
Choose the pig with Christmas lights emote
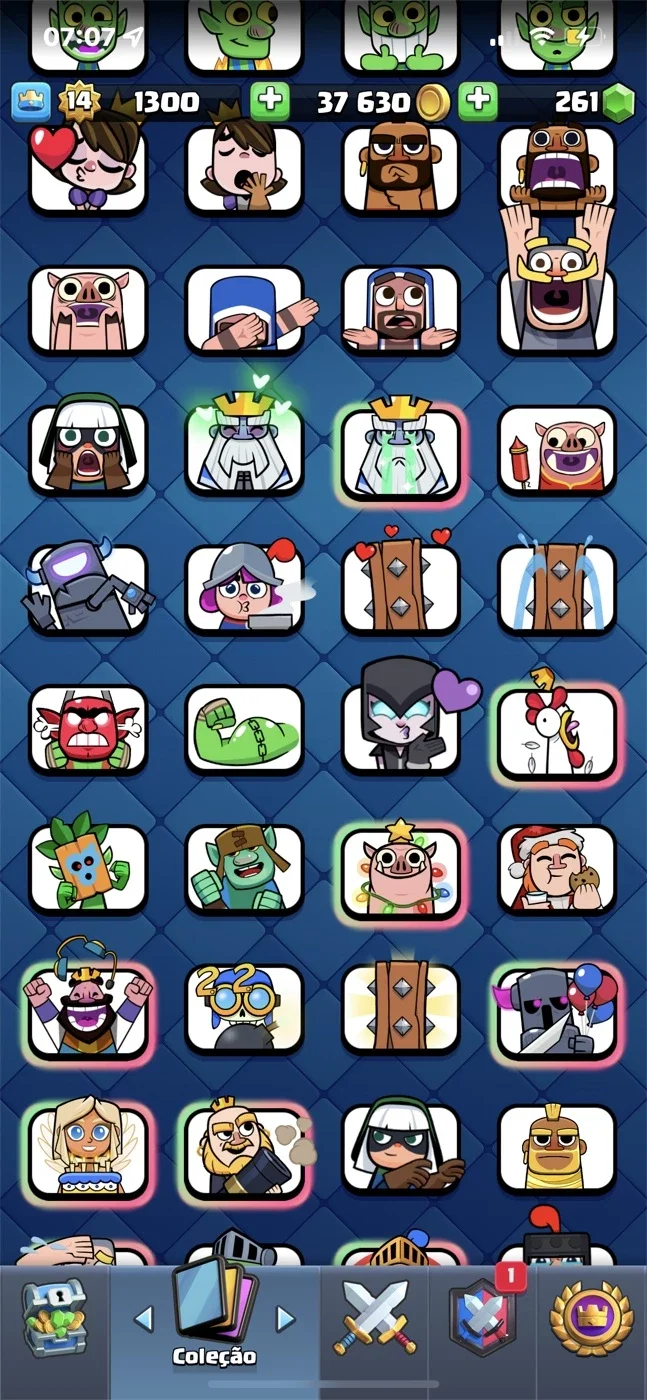[400, 868]
